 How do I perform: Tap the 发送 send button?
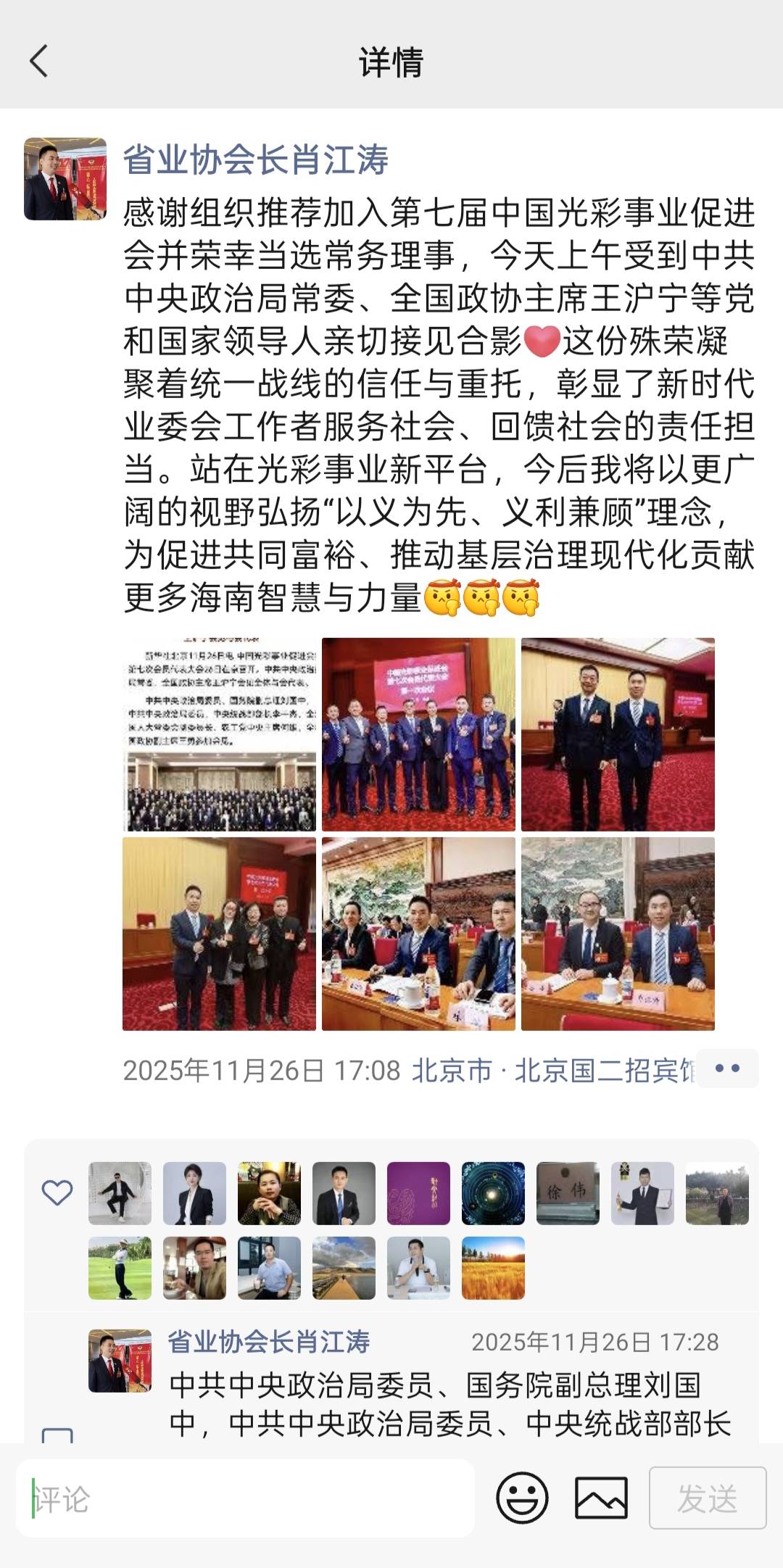[x=708, y=1498]
